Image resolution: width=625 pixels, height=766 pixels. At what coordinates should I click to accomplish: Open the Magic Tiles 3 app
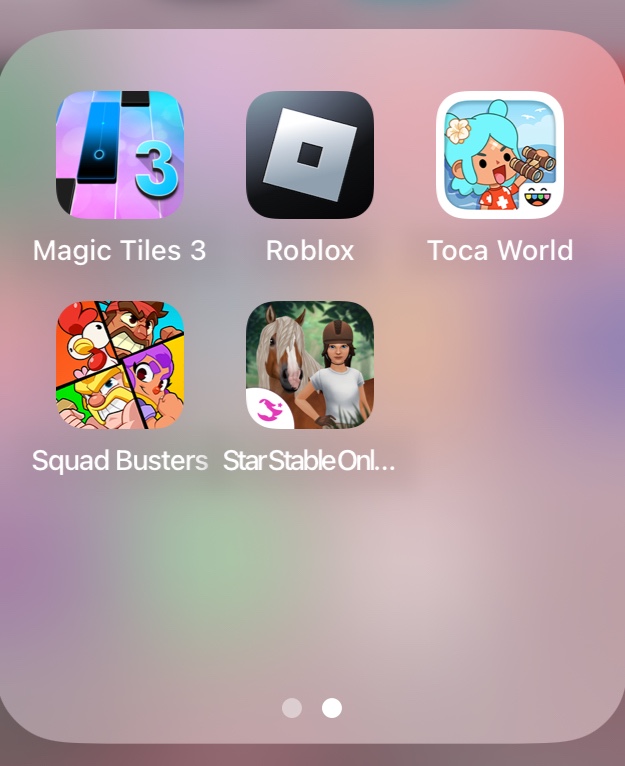coord(120,155)
